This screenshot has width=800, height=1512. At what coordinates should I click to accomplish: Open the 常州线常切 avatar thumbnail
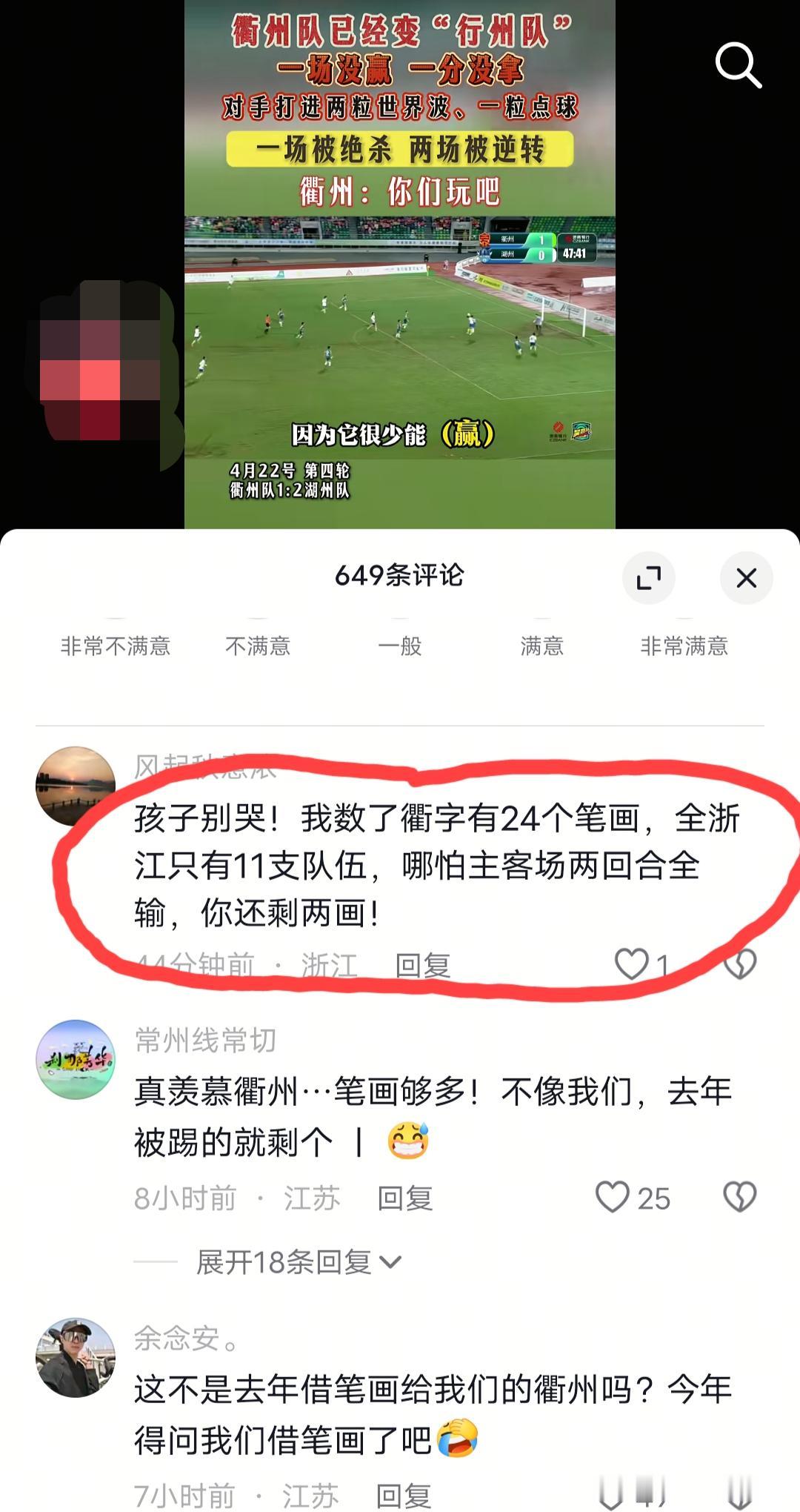click(76, 1060)
